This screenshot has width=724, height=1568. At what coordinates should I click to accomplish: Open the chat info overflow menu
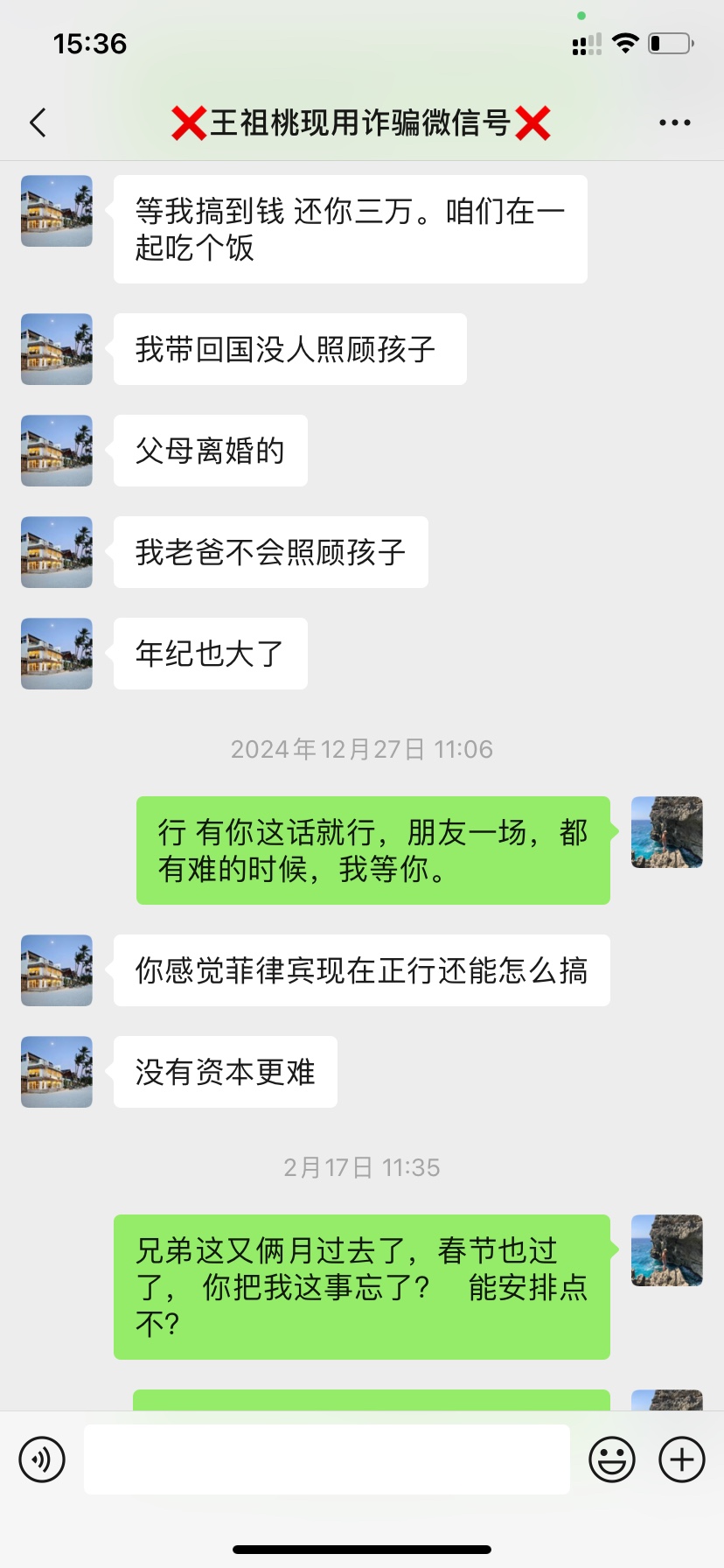click(x=674, y=123)
